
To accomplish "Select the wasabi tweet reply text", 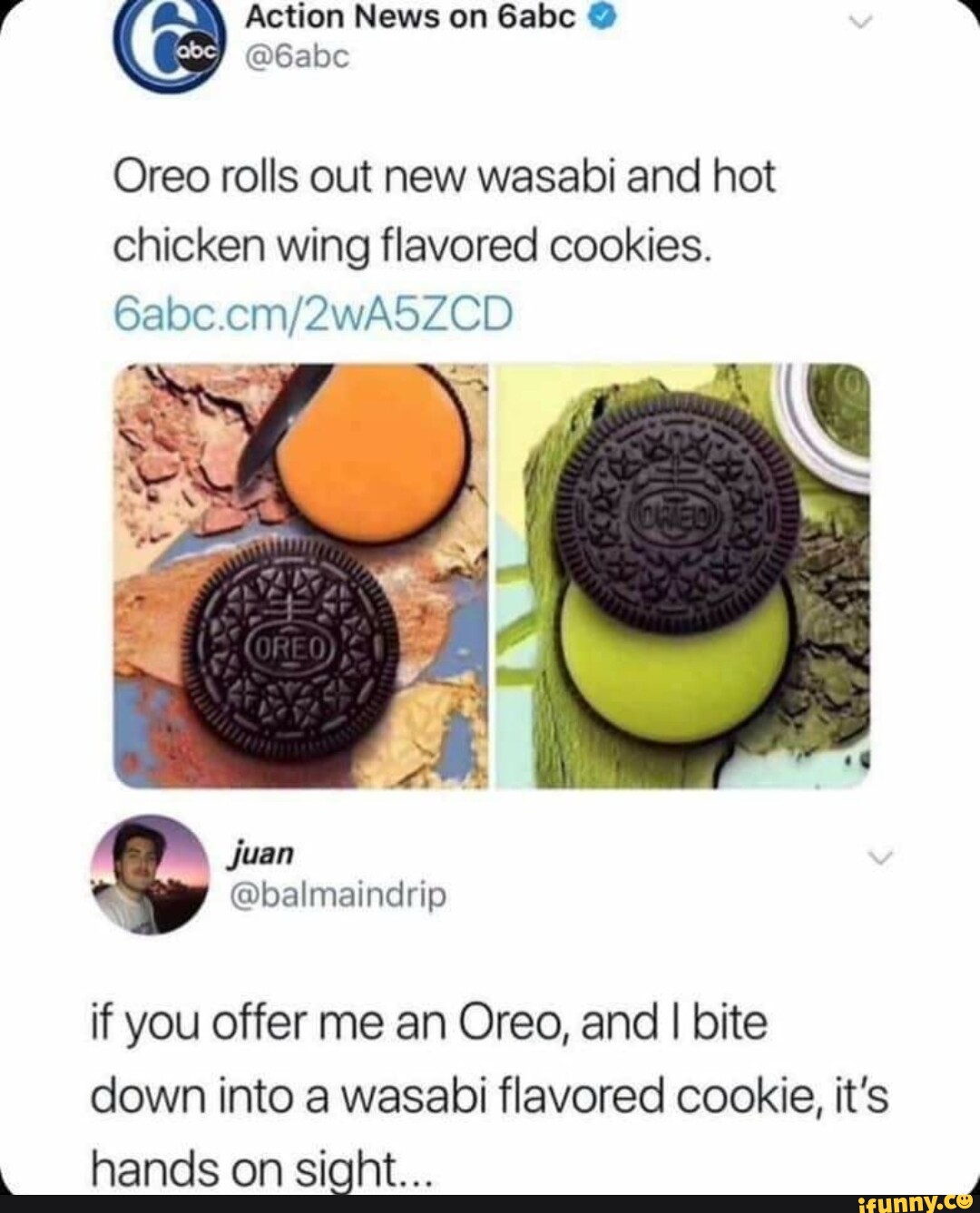I will (490, 1080).
